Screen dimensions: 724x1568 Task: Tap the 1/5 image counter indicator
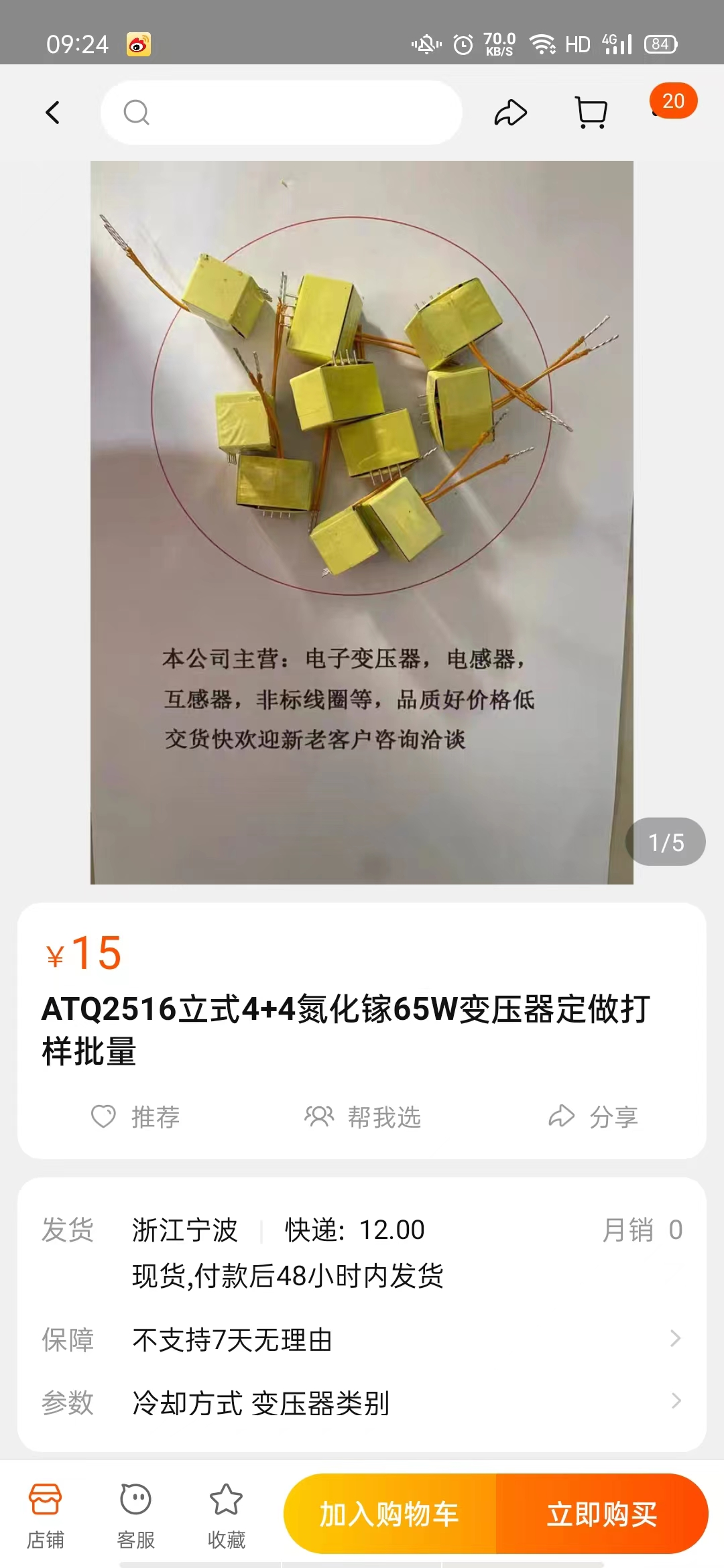665,842
